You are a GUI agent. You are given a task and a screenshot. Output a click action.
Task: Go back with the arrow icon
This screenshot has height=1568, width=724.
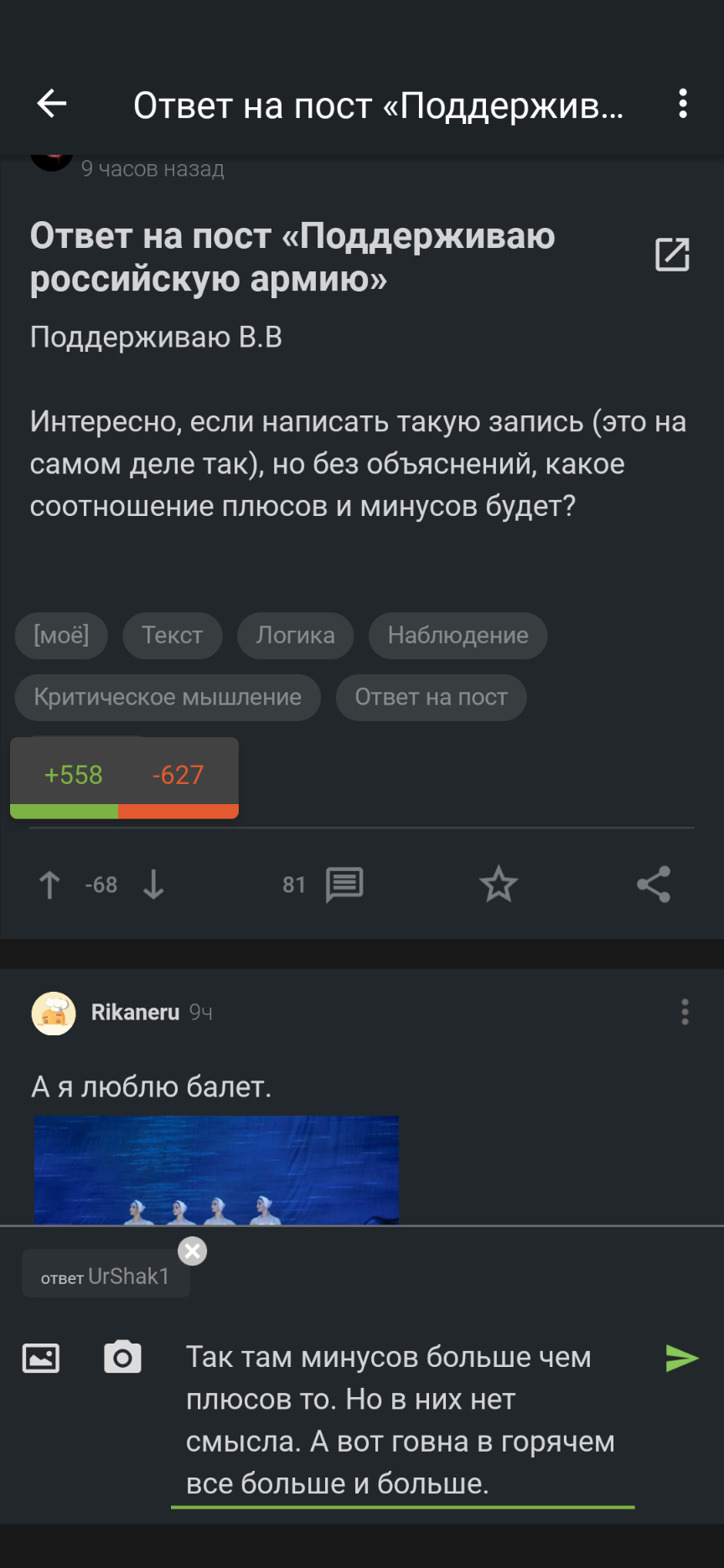52,104
